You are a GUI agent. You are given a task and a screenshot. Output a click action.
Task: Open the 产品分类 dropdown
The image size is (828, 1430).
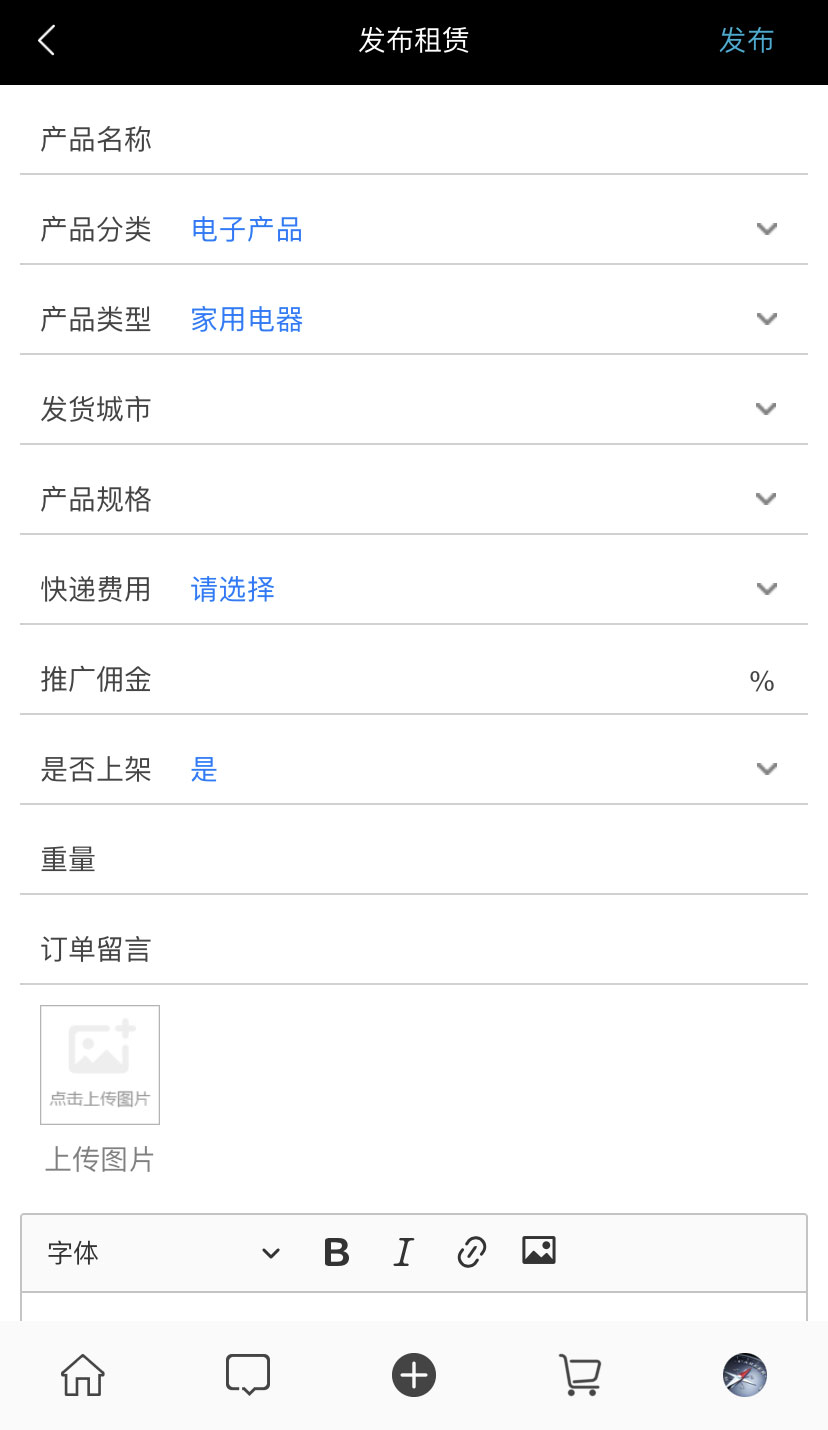414,230
